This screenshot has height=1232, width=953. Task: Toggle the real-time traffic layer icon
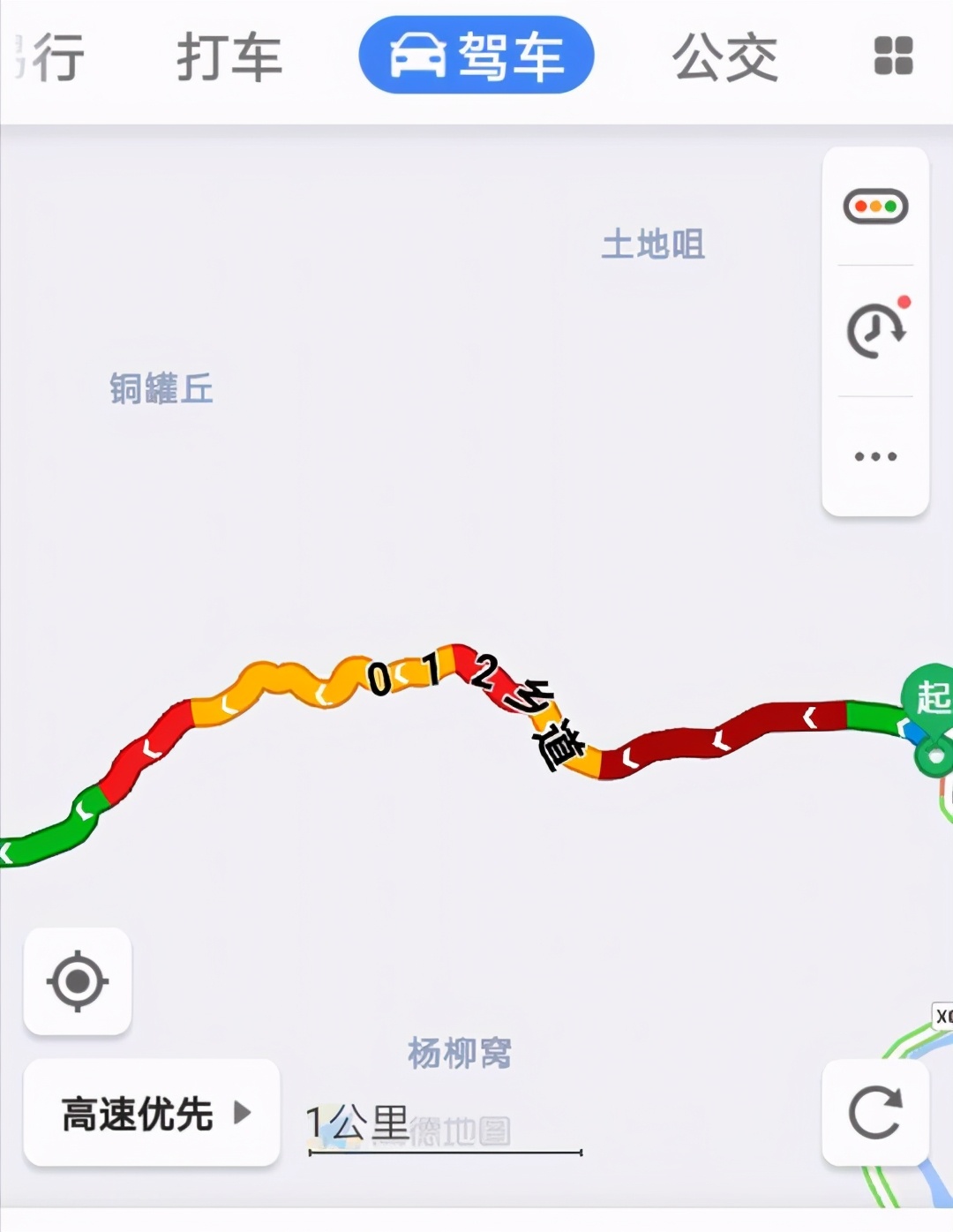[875, 205]
